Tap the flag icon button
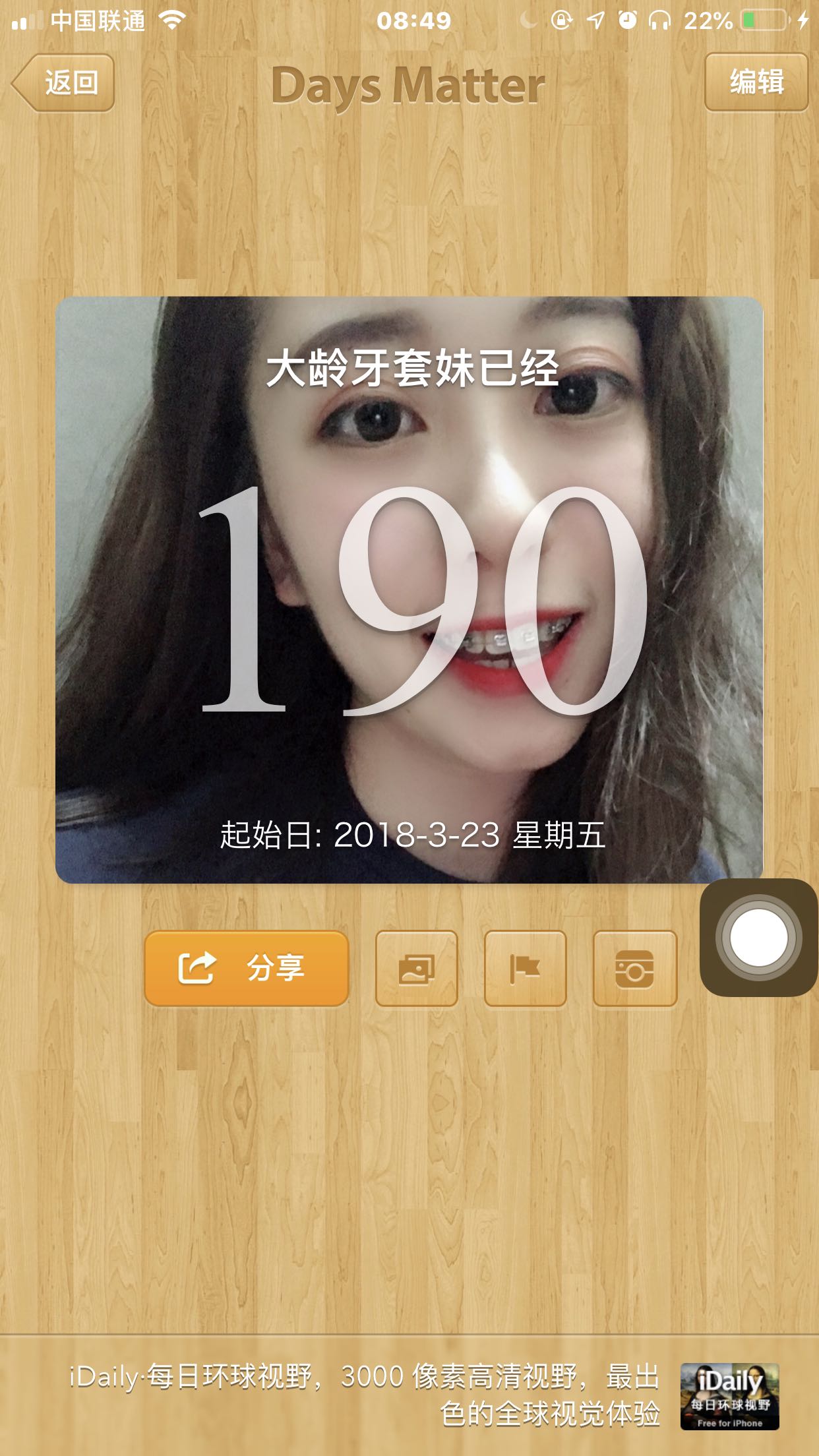The image size is (819, 1456). pyautogui.click(x=525, y=969)
